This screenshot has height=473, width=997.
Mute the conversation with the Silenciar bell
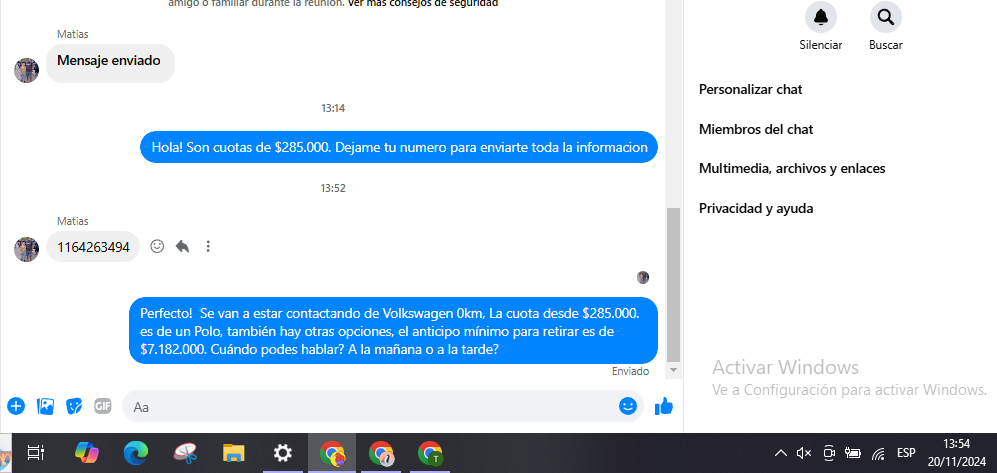[821, 17]
